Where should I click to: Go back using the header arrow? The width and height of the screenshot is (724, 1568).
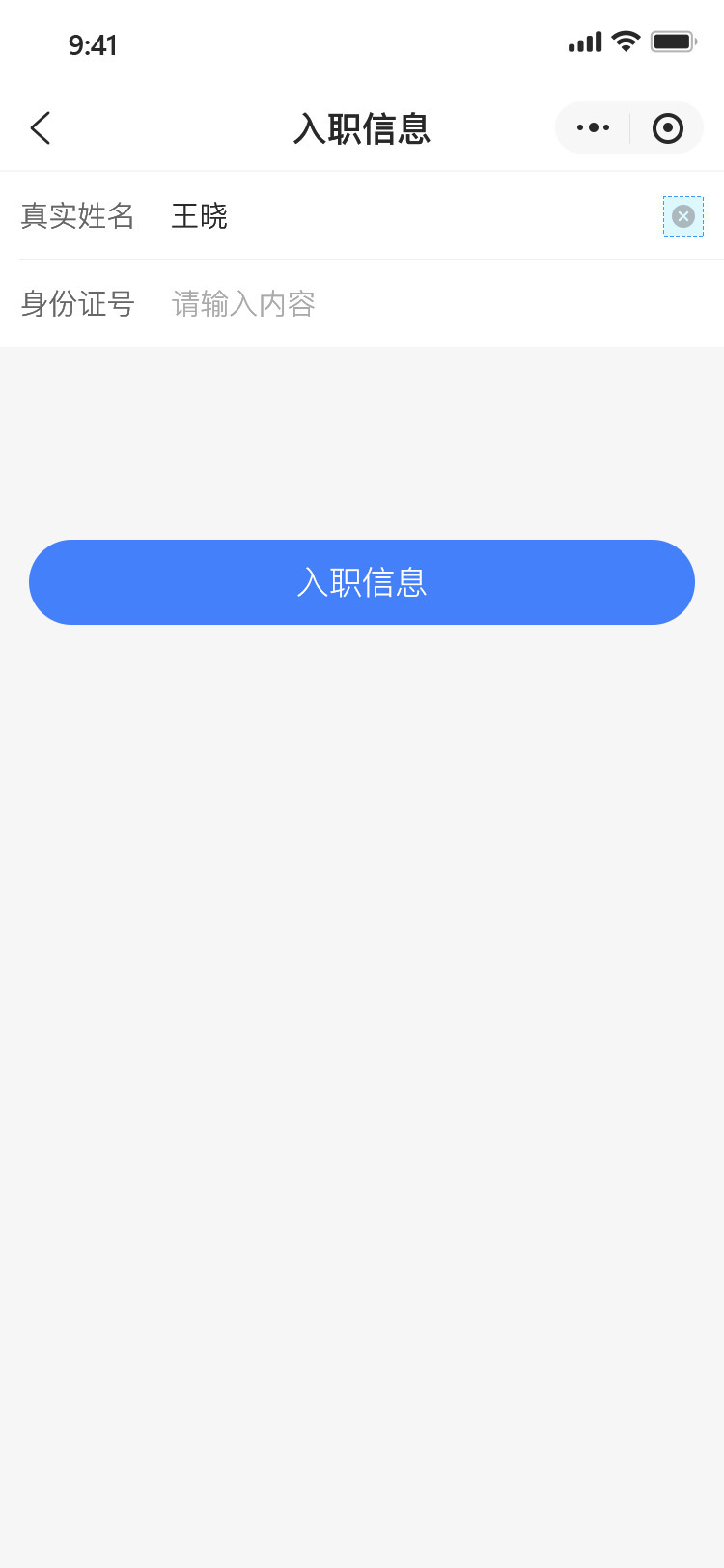[x=40, y=127]
